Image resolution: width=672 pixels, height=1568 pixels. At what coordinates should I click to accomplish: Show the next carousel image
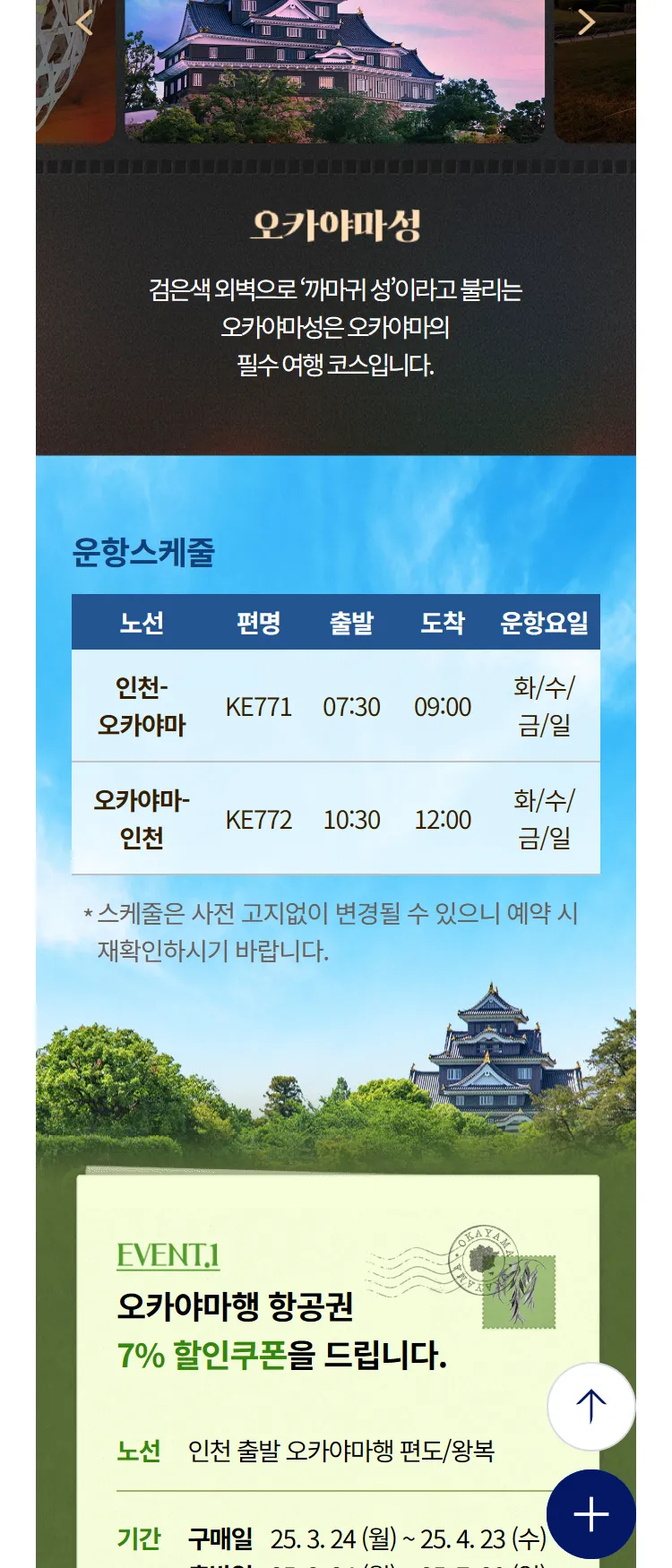(587, 22)
